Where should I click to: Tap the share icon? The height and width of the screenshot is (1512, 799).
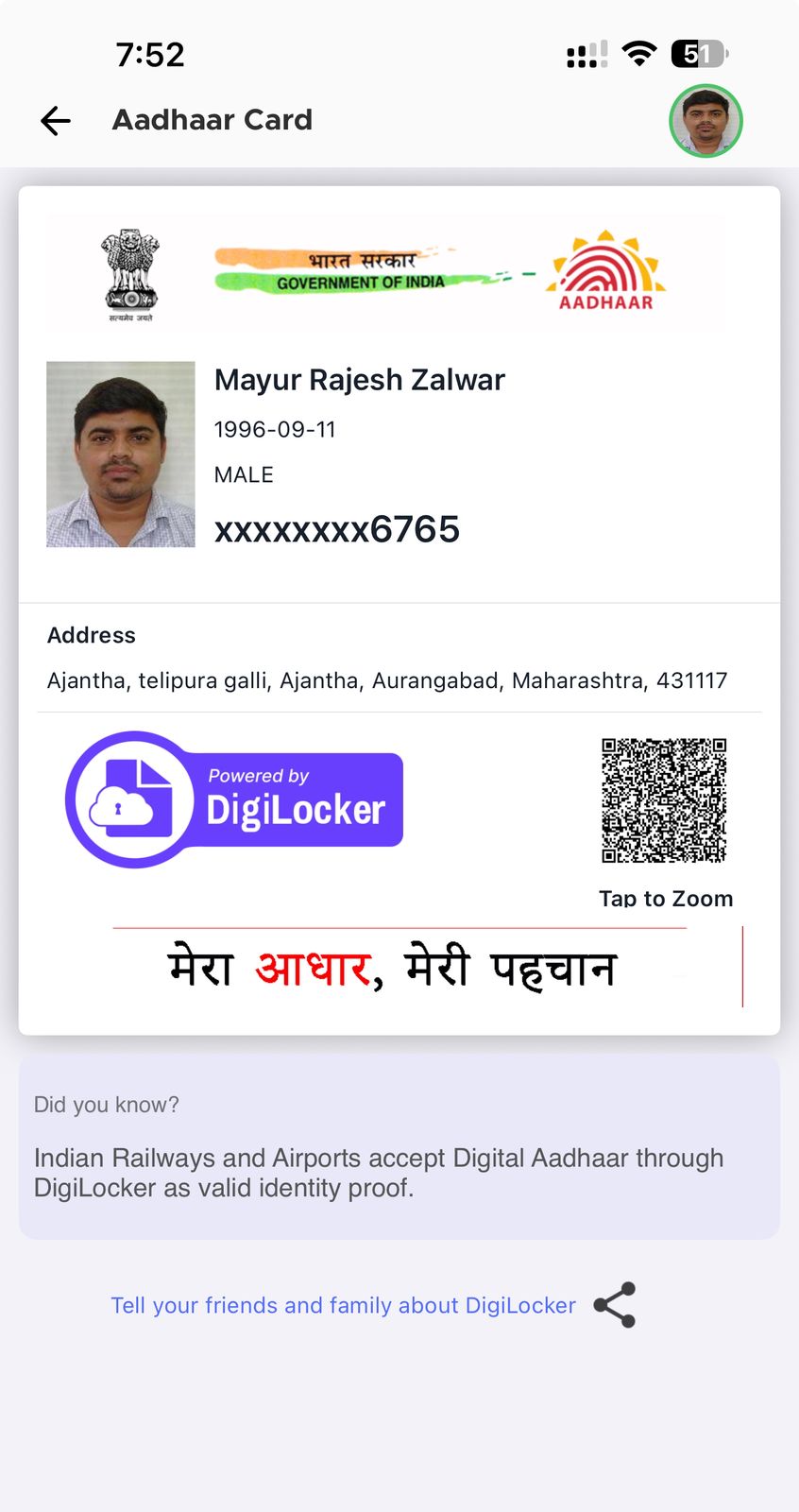coord(615,1305)
